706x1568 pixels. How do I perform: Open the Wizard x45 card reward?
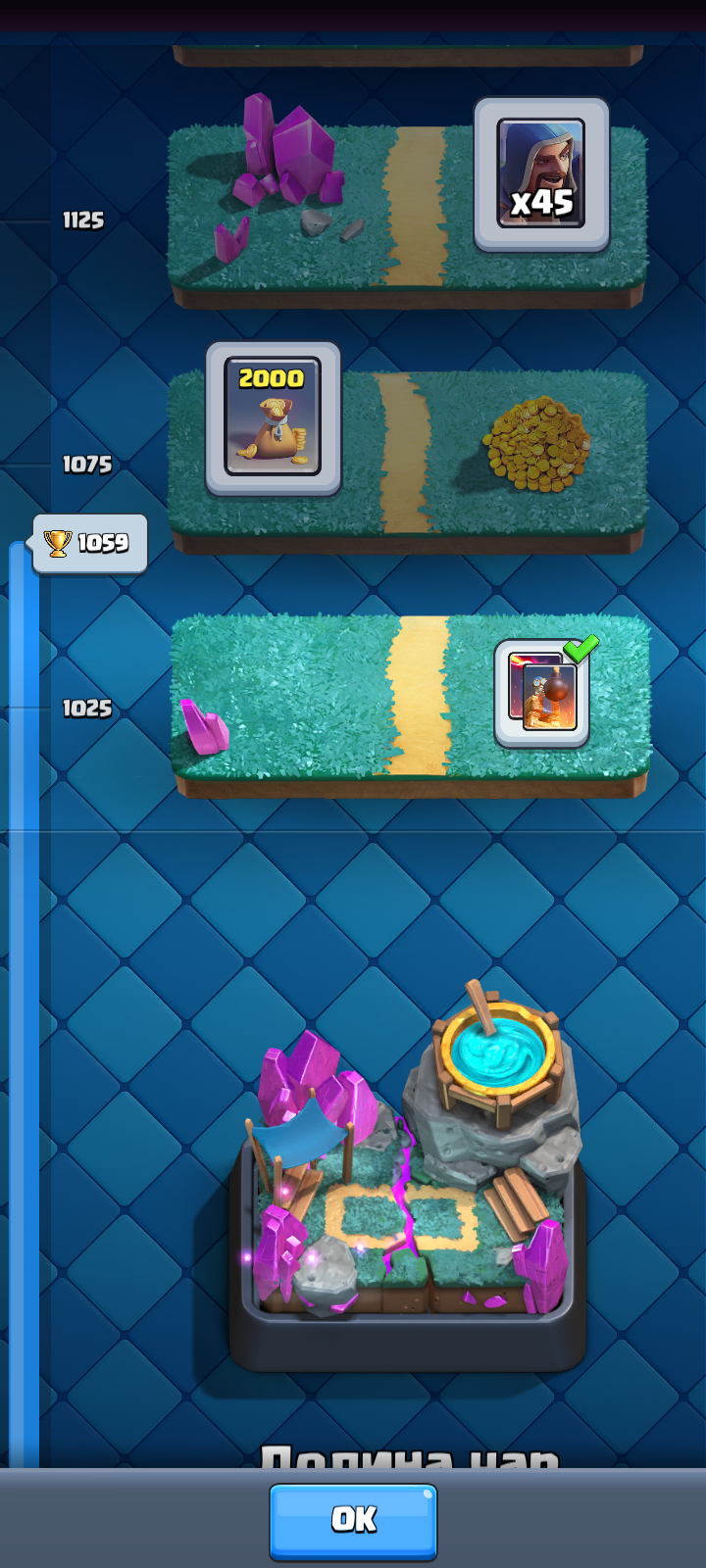(x=541, y=174)
